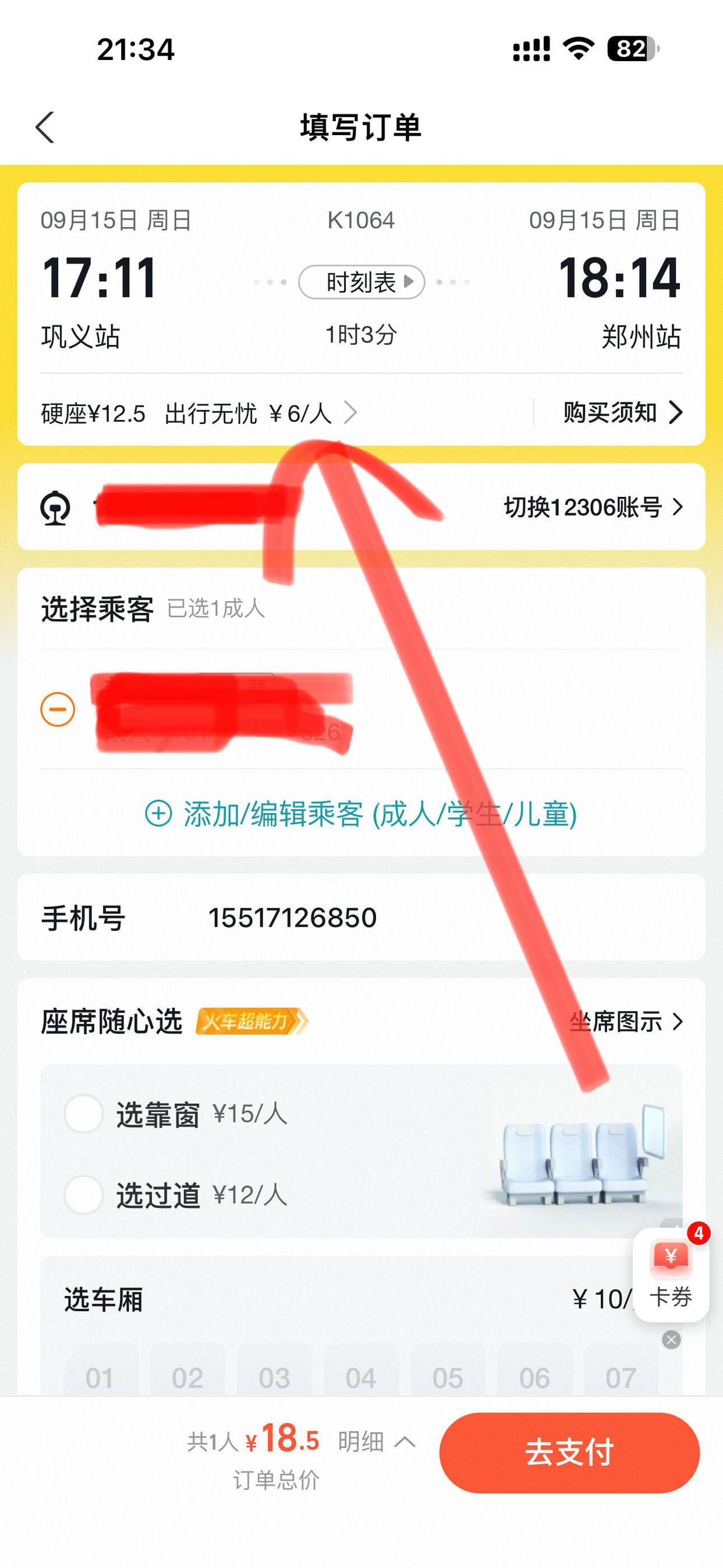Select the 选靠窗 ¥15/人 option

pyautogui.click(x=83, y=1114)
